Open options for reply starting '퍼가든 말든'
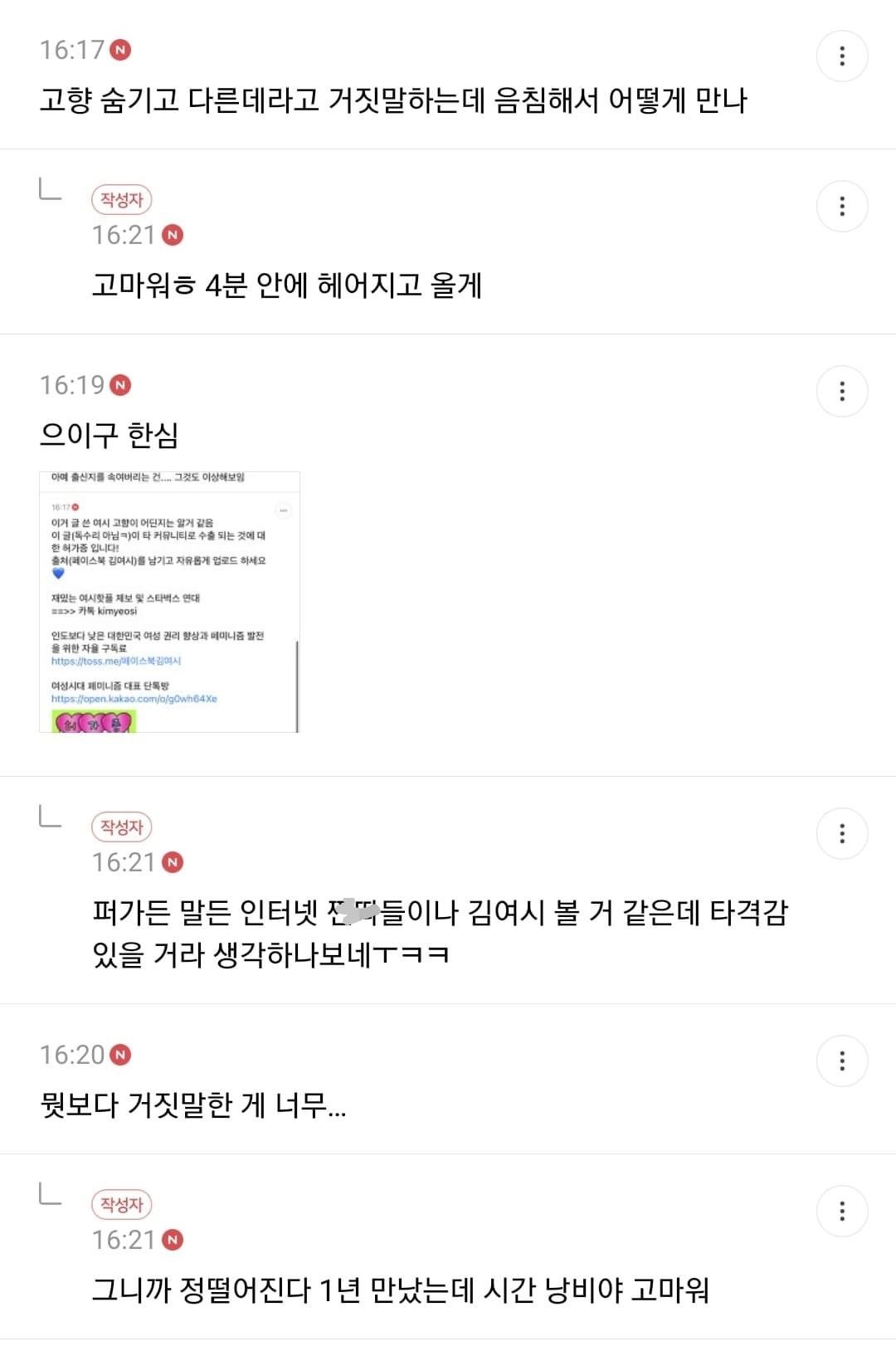896x1346 pixels. (842, 833)
